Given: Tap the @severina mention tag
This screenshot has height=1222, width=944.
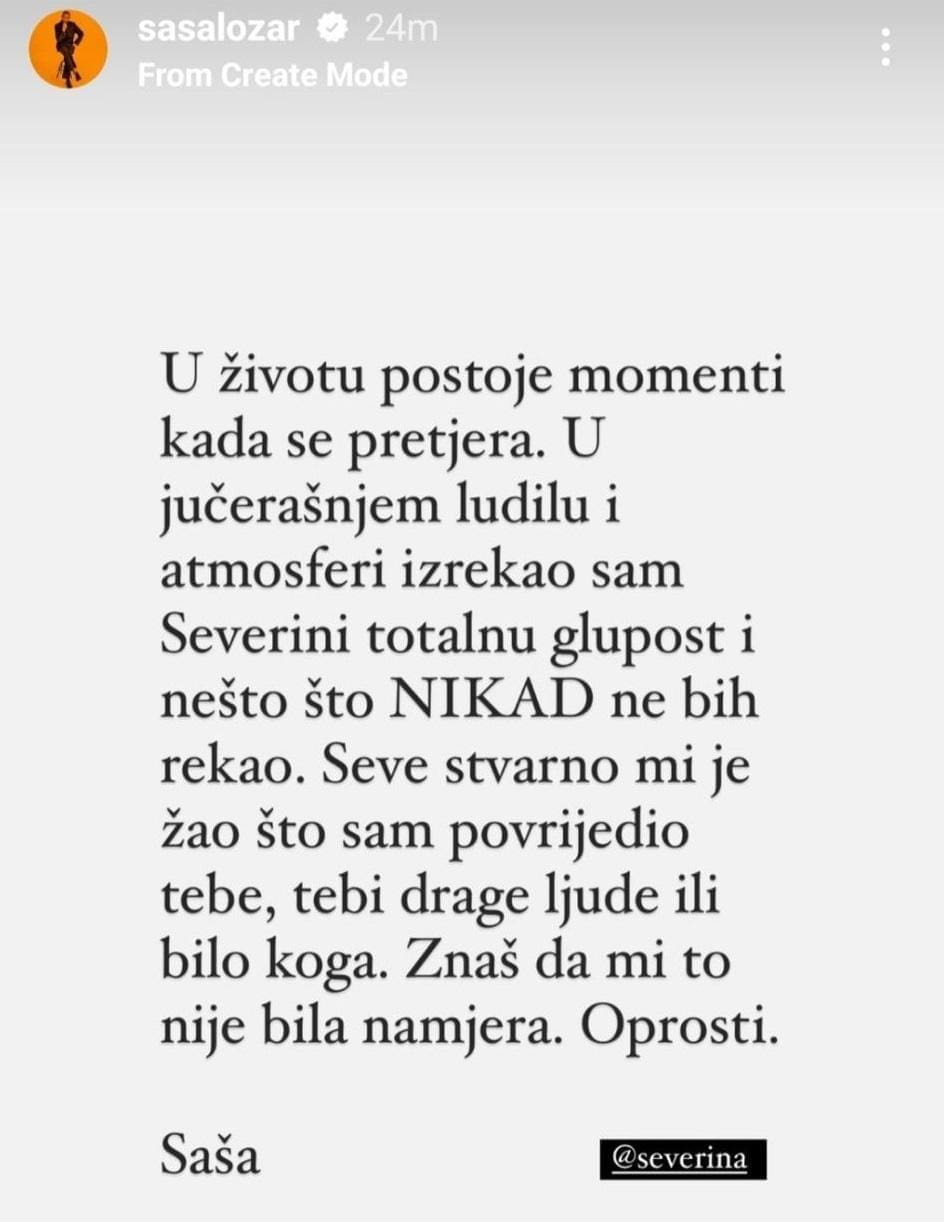Looking at the screenshot, I should 683,1159.
